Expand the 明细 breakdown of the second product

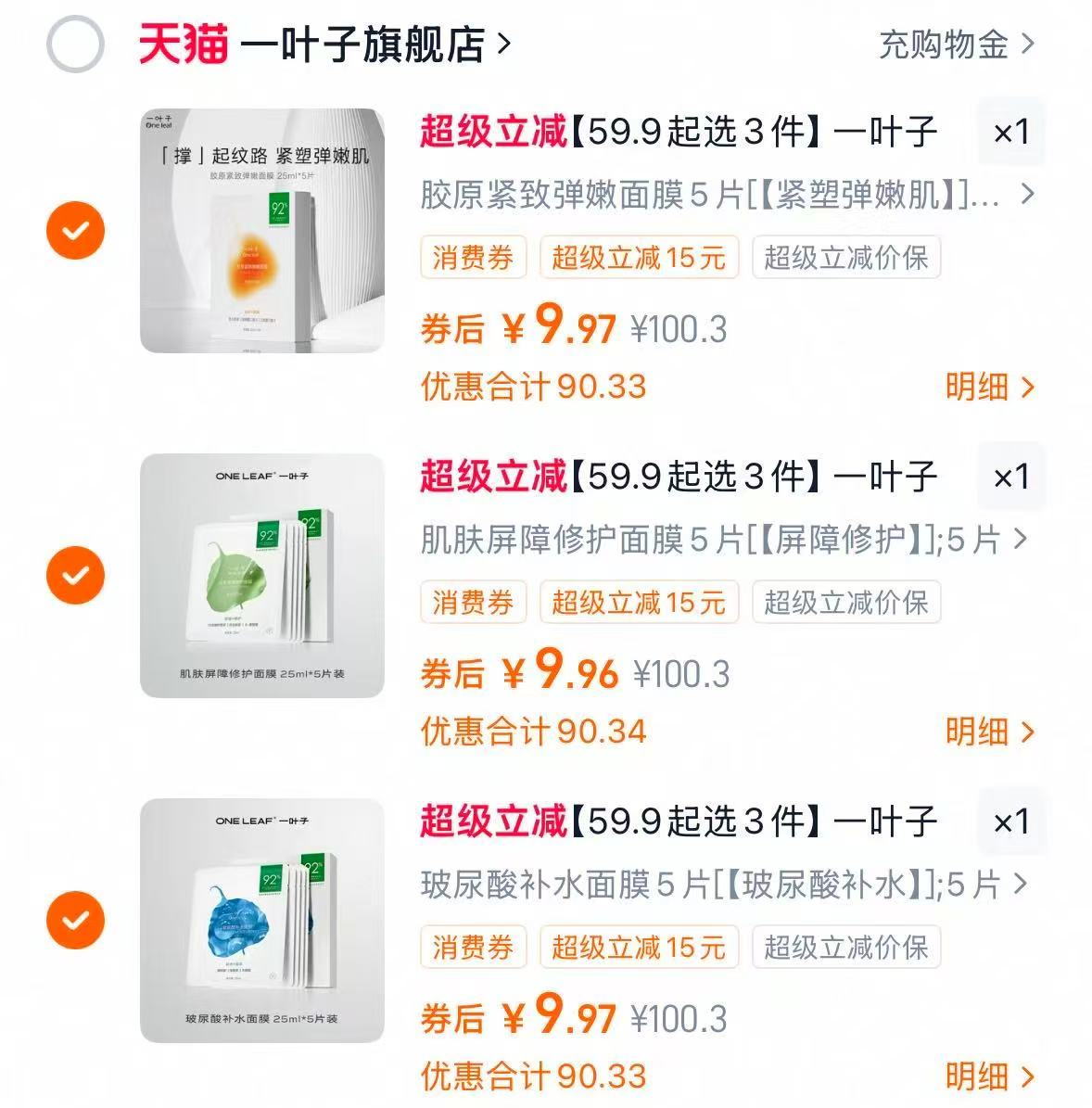pyautogui.click(x=987, y=732)
